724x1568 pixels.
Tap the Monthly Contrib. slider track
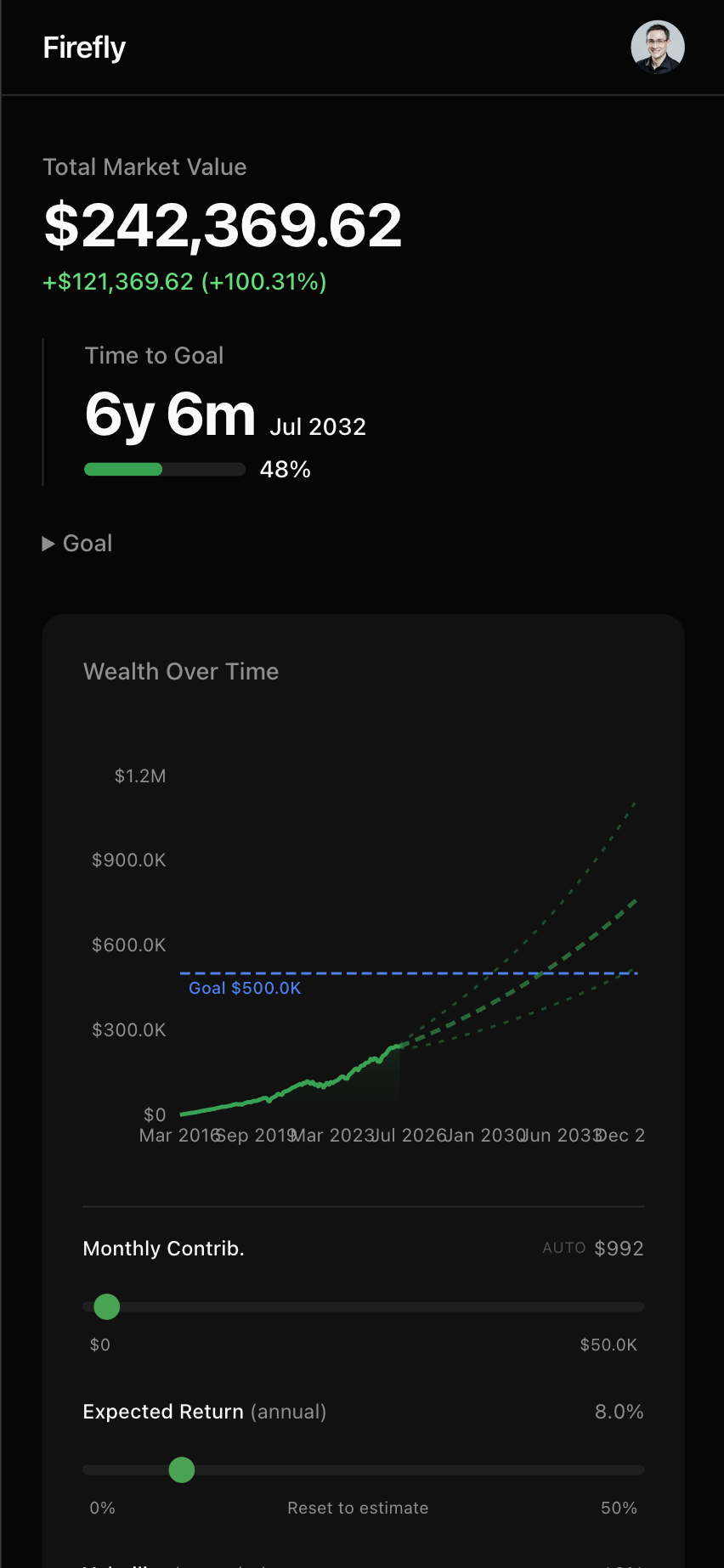pos(364,1306)
